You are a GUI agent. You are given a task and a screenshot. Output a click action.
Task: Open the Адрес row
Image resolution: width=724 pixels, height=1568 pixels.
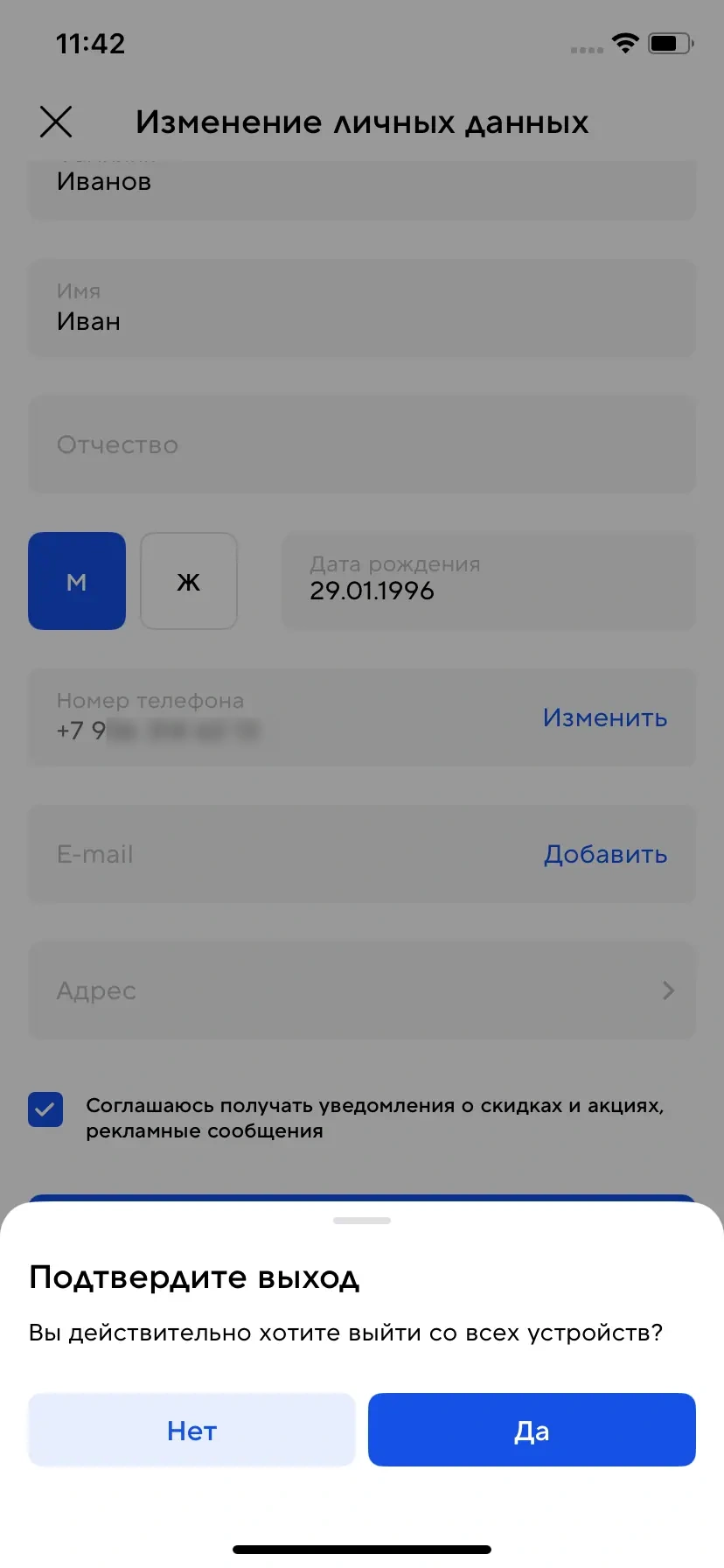361,990
